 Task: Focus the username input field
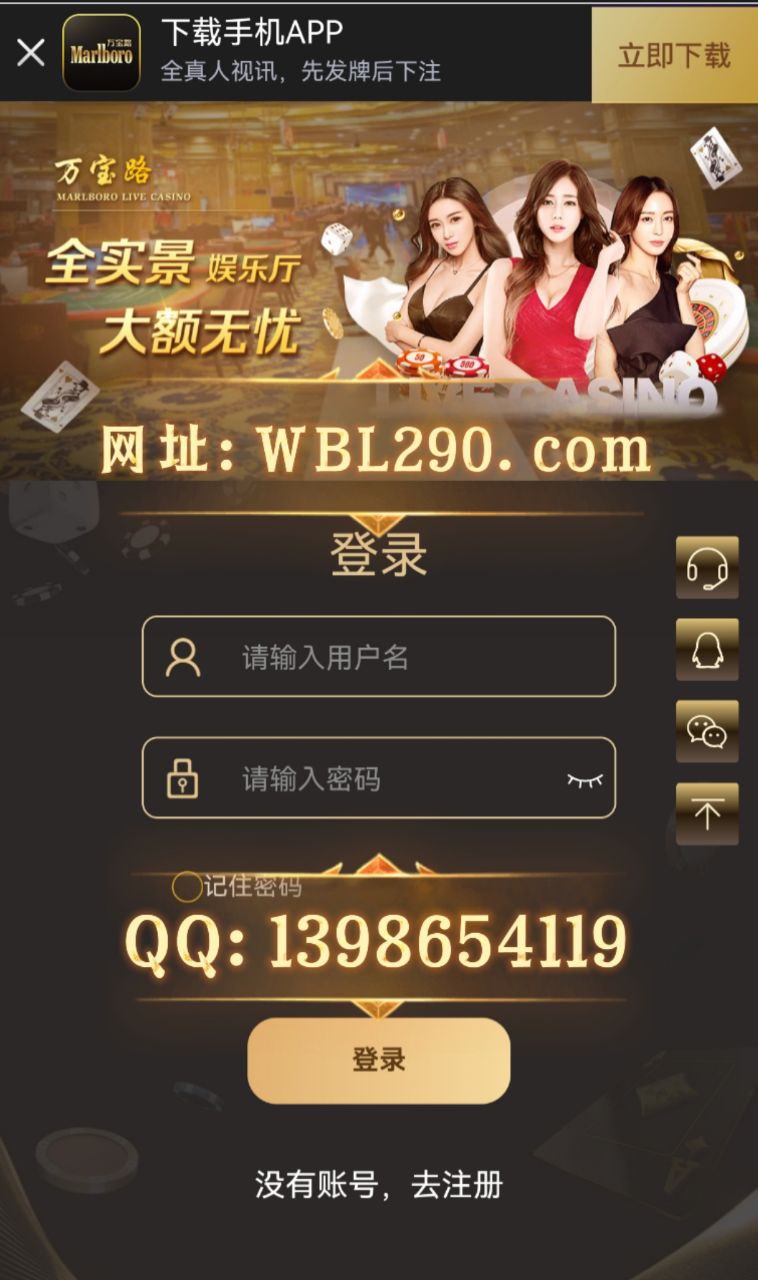(x=400, y=657)
